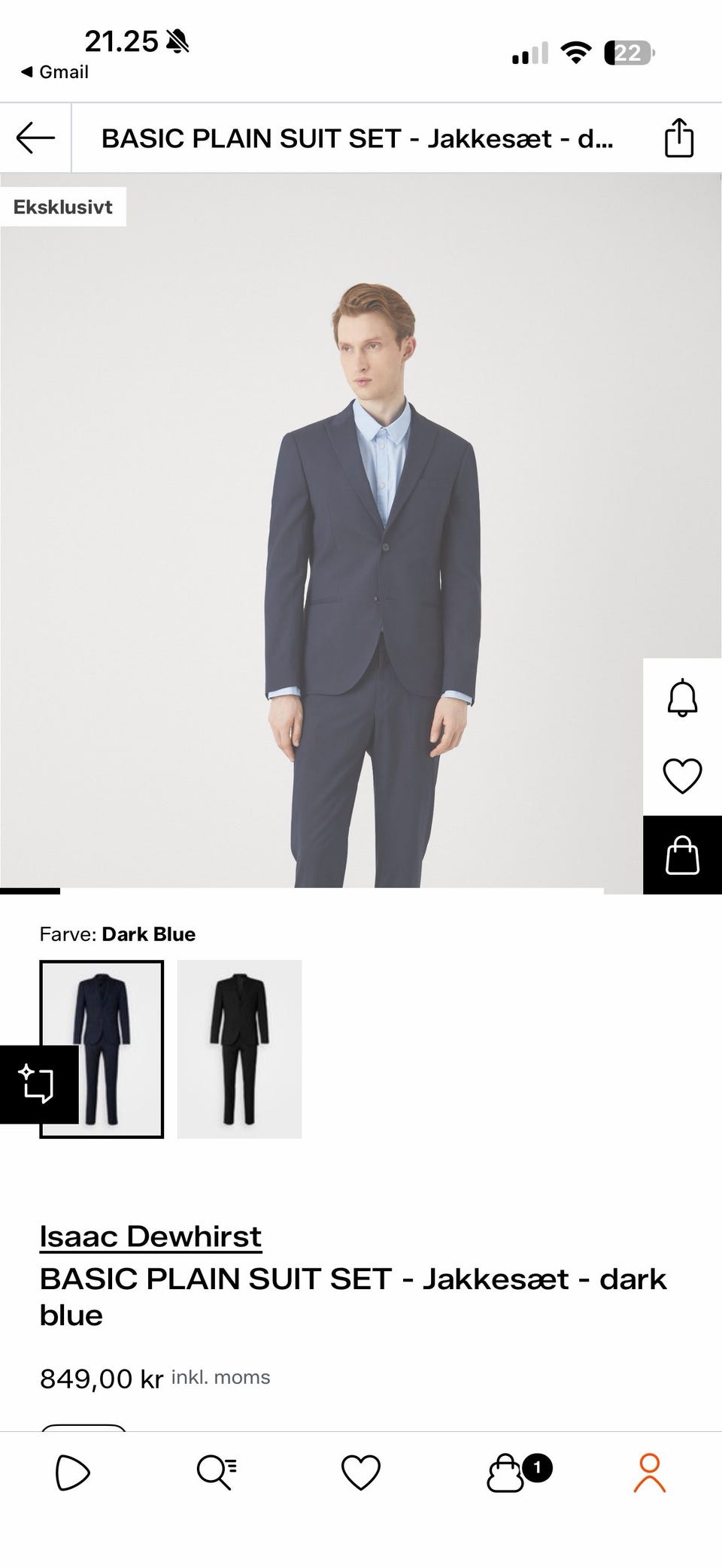Open the account profile tab
This screenshot has width=722, height=1568.
(650, 1472)
